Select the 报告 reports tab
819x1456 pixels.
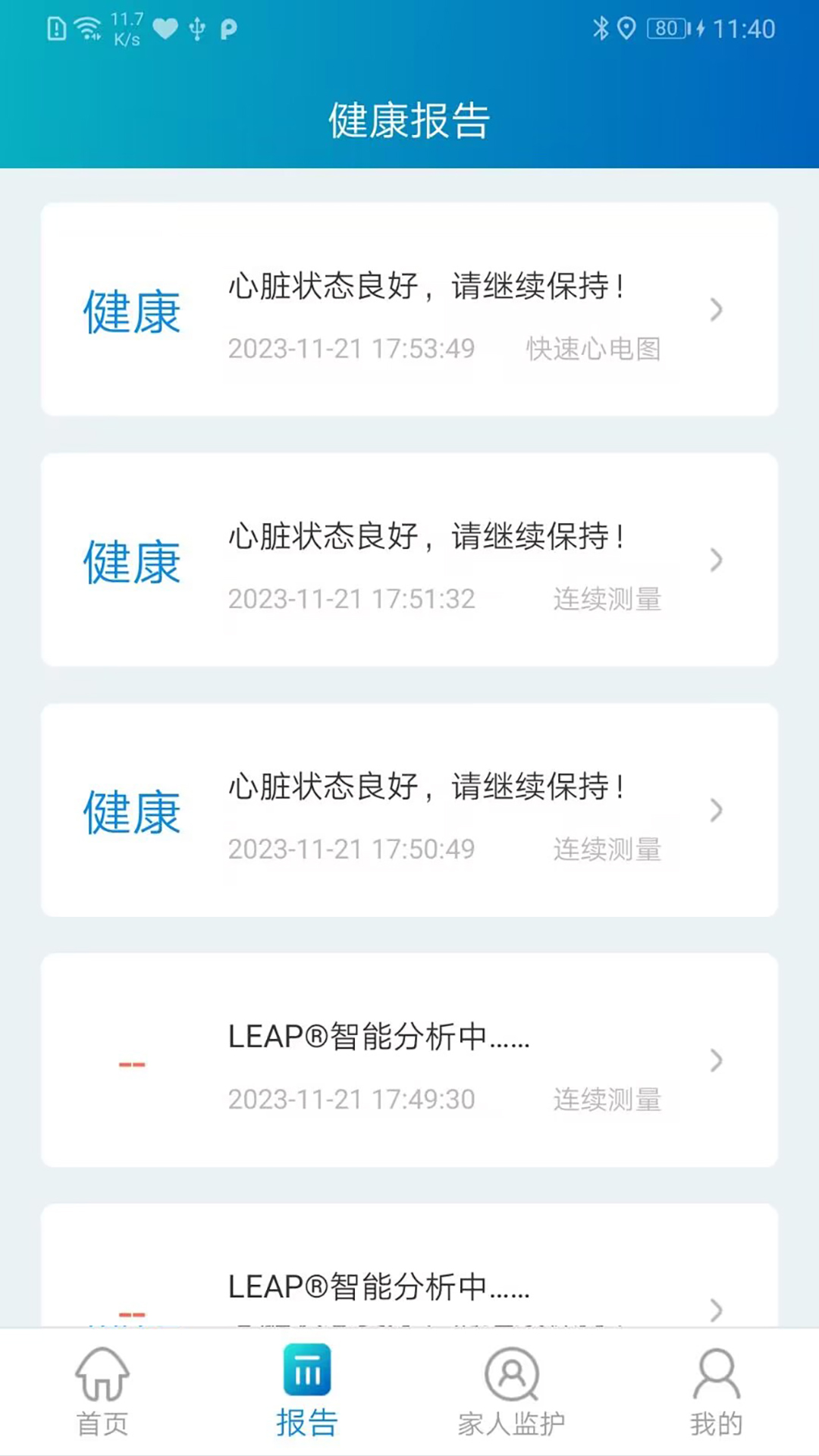307,1392
